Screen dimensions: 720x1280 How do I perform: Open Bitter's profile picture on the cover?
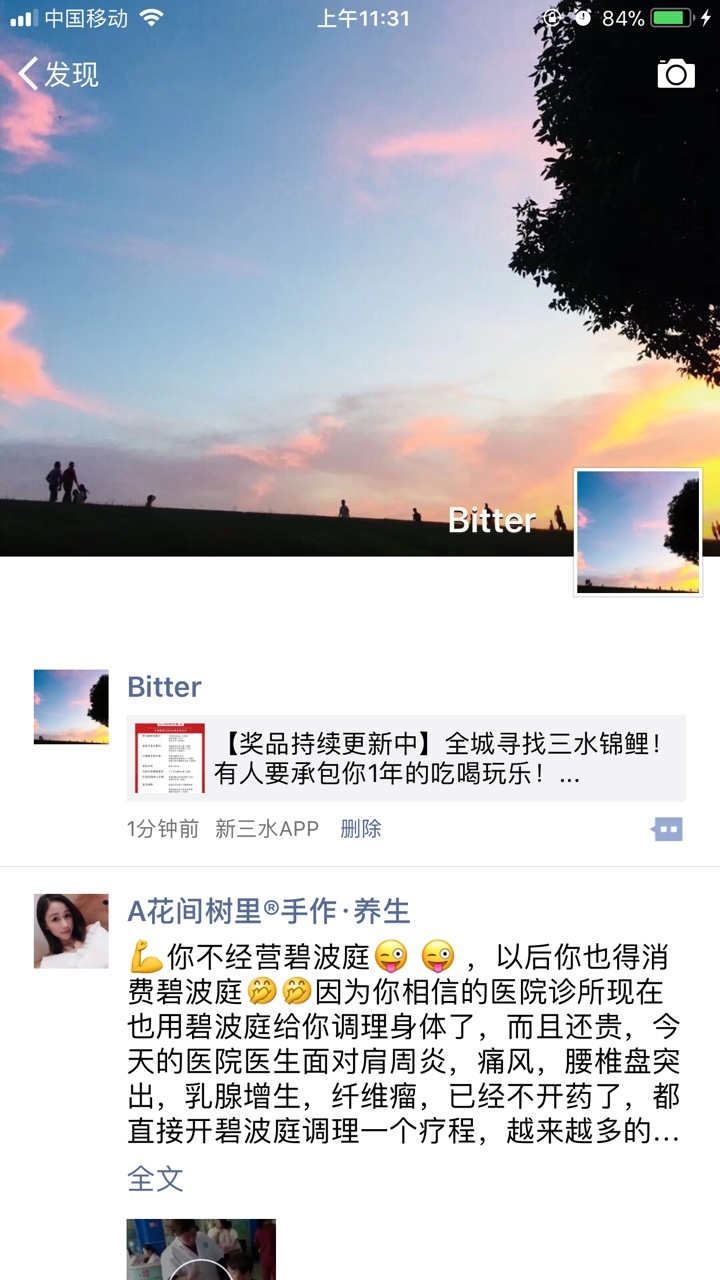[x=637, y=532]
